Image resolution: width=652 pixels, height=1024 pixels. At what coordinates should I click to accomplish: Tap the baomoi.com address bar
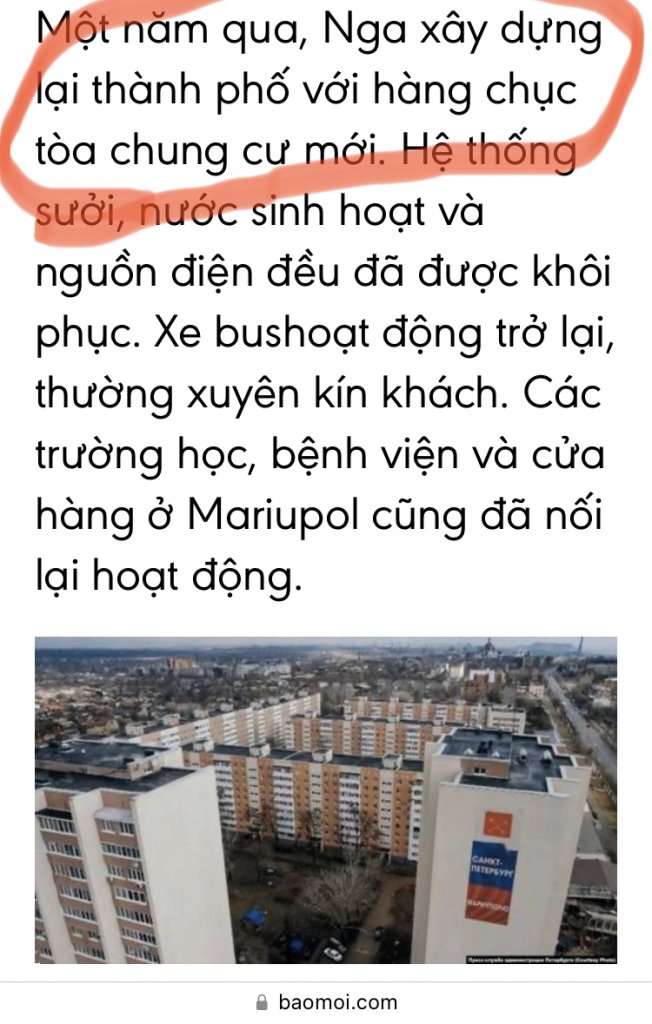[x=326, y=1001]
